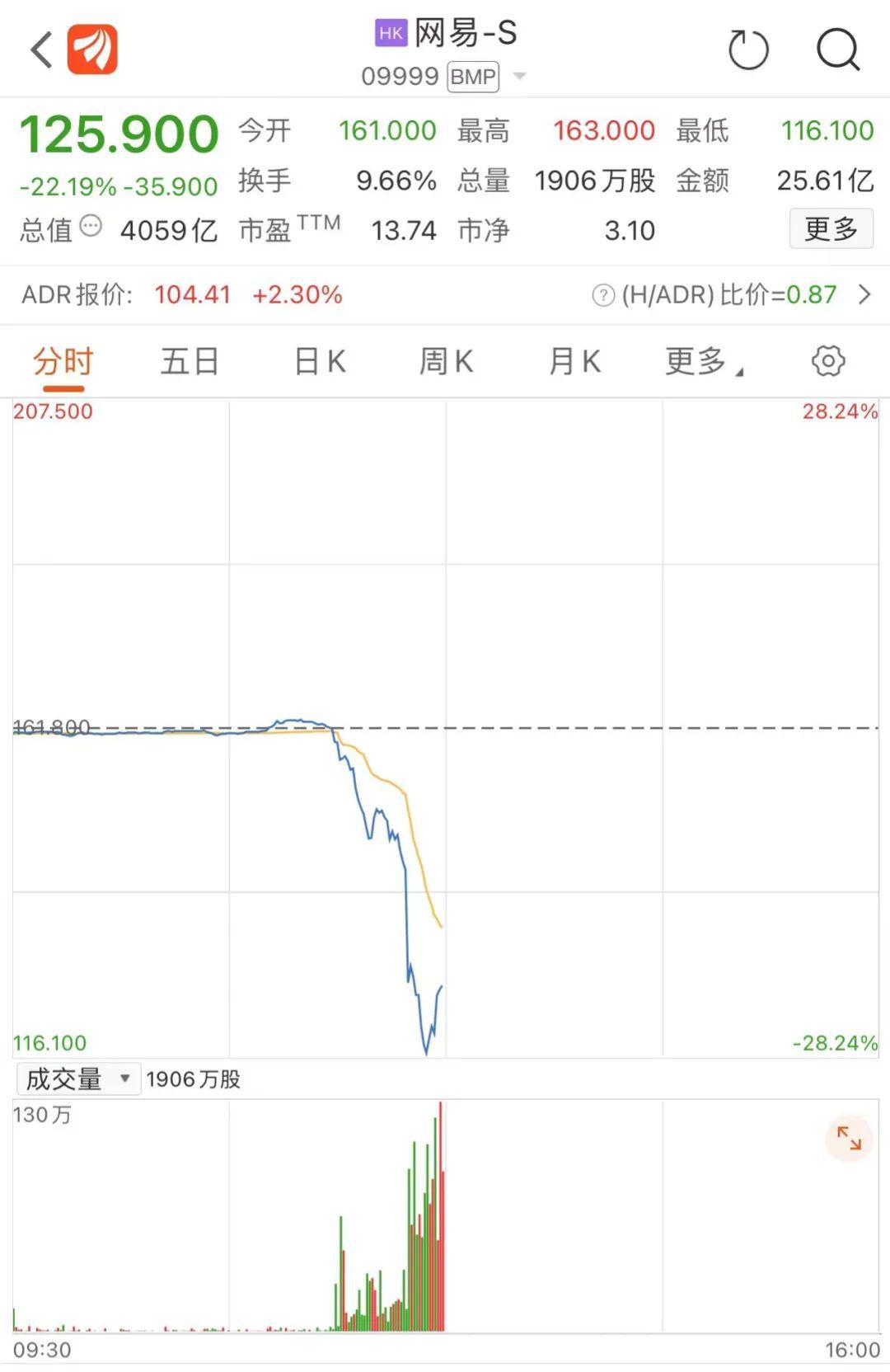Expand the chart to full screen
Screen dimensions: 890x1372
[x=849, y=1139]
